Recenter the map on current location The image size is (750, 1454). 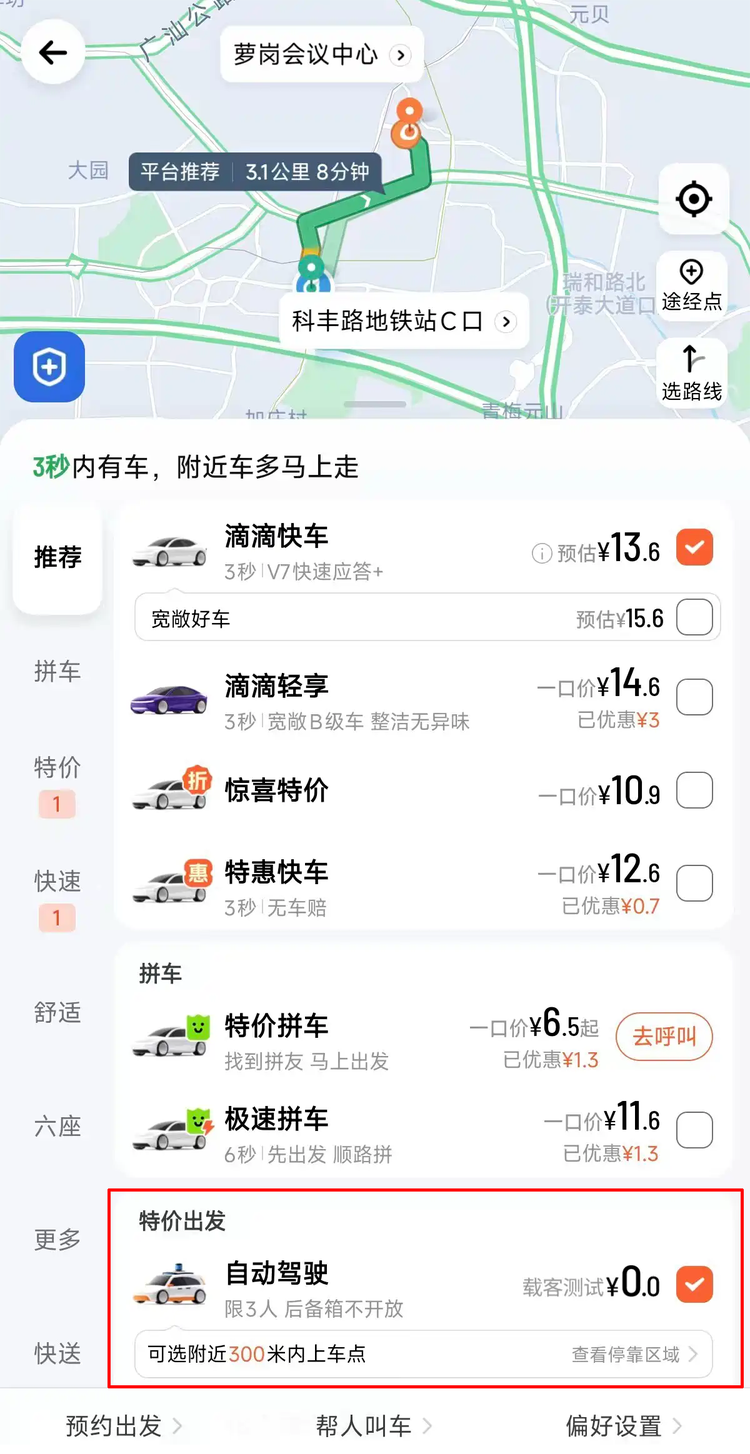[692, 199]
